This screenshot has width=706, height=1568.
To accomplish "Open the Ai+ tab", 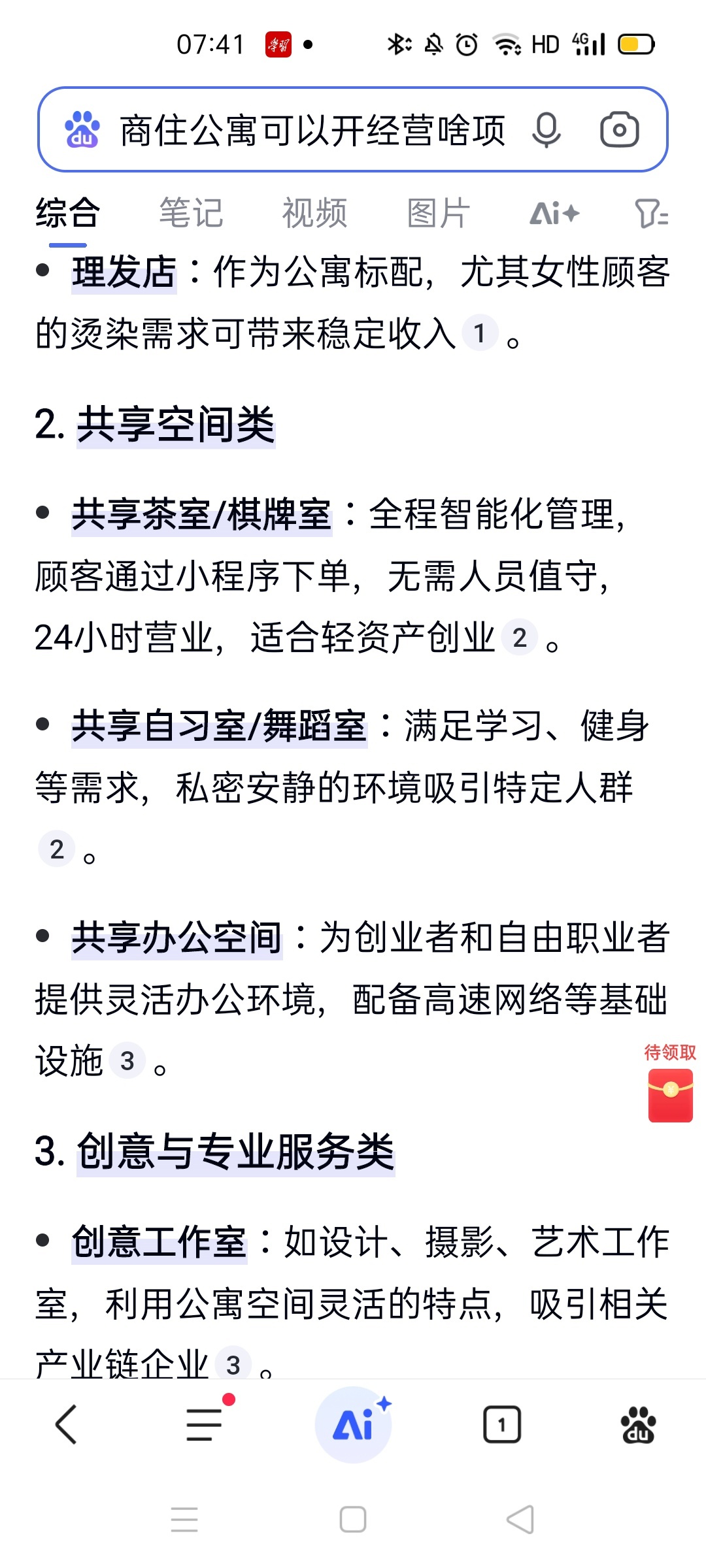I will click(554, 213).
